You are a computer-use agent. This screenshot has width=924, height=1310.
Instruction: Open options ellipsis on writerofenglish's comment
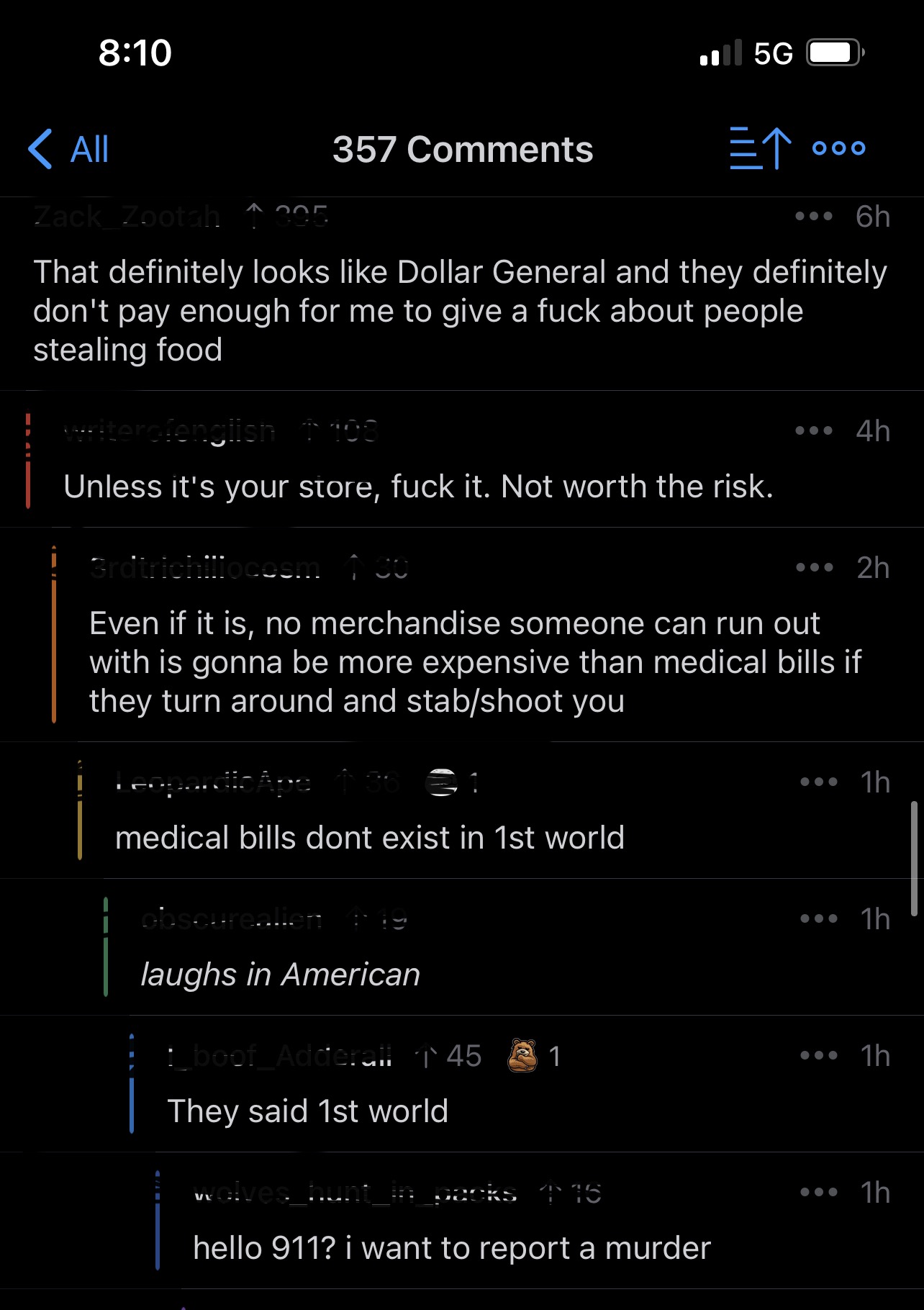pos(815,430)
